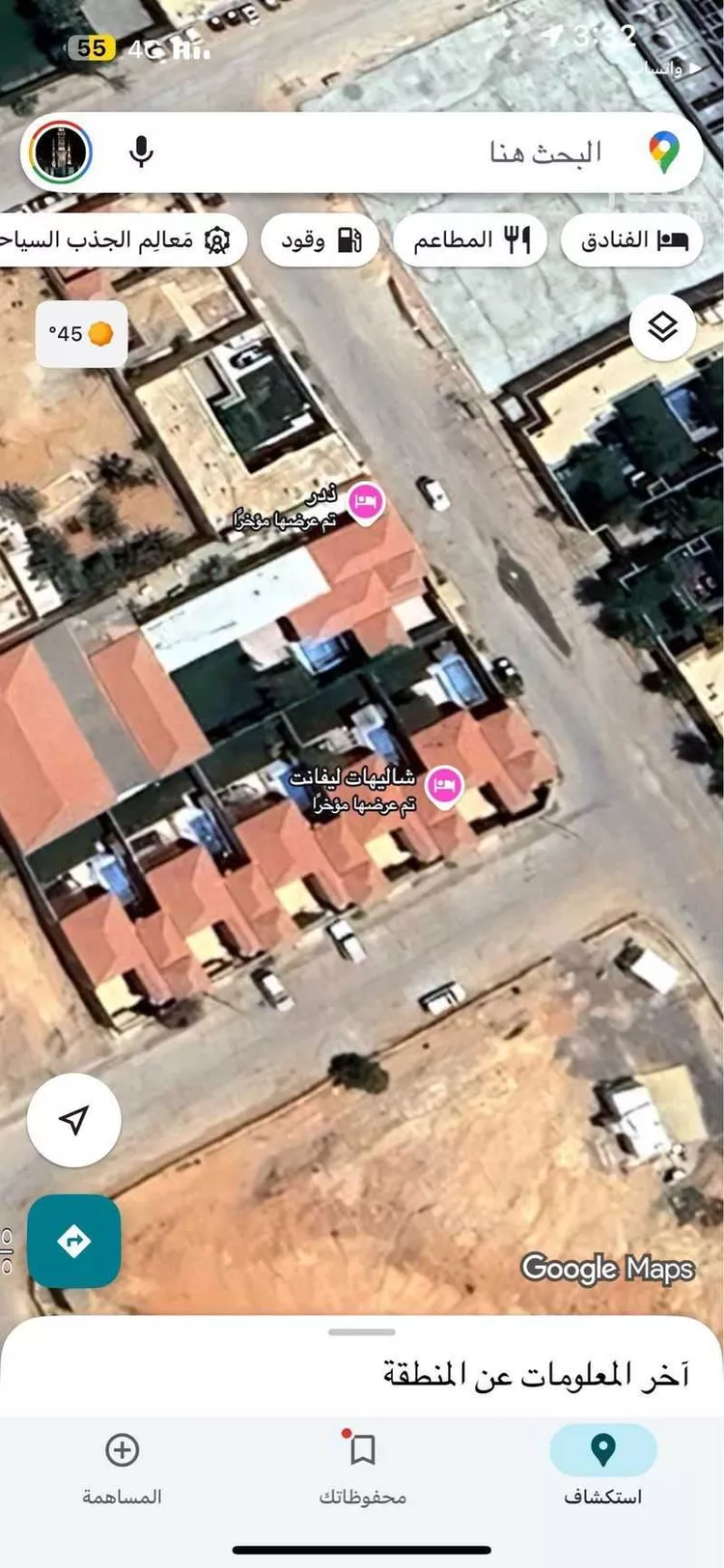This screenshot has height=1568, width=724.
Task: Switch to the Contribute tab
Action: (x=122, y=1468)
